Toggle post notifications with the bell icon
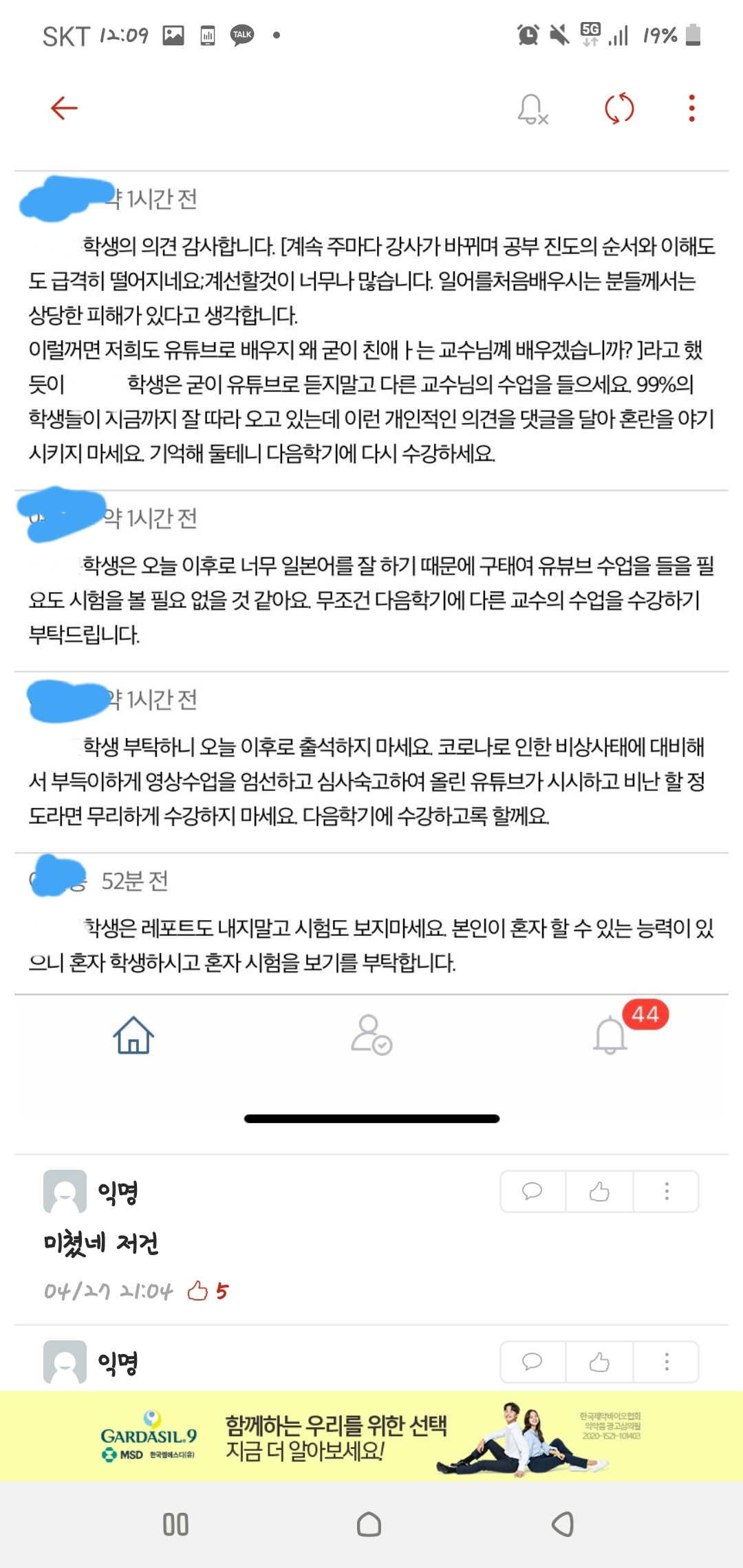743x1568 pixels. (532, 109)
